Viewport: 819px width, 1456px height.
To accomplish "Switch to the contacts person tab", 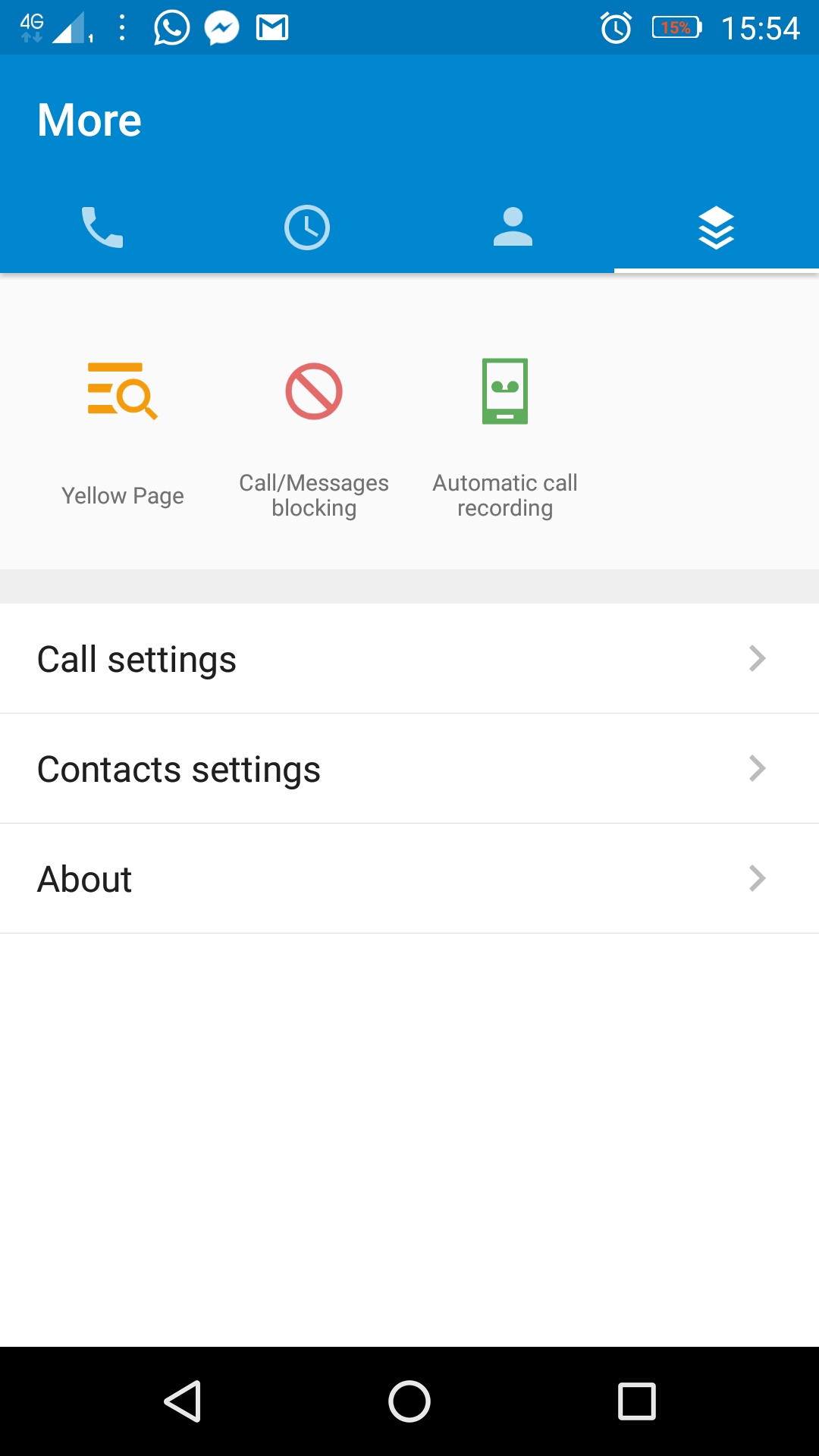I will [x=513, y=227].
